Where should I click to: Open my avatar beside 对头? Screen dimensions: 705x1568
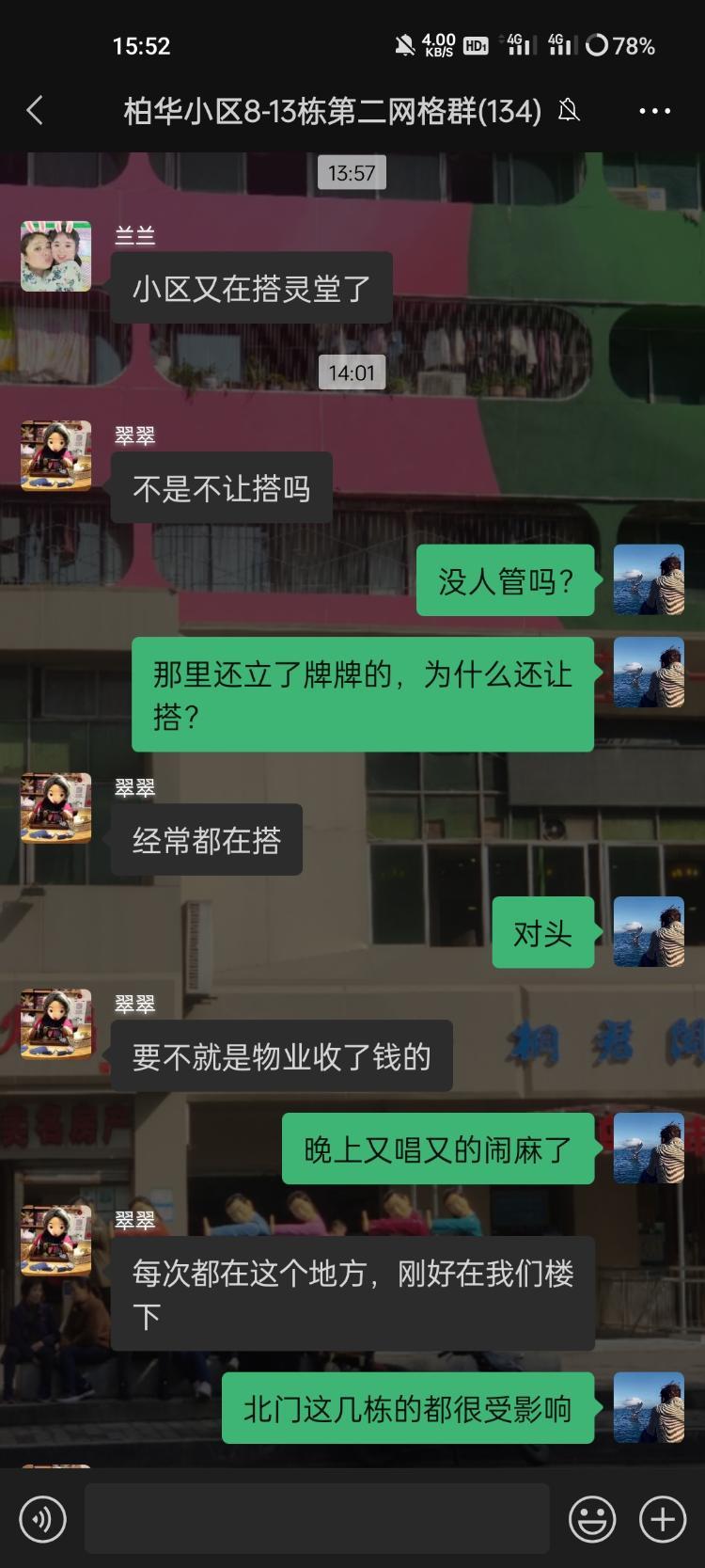tap(649, 931)
